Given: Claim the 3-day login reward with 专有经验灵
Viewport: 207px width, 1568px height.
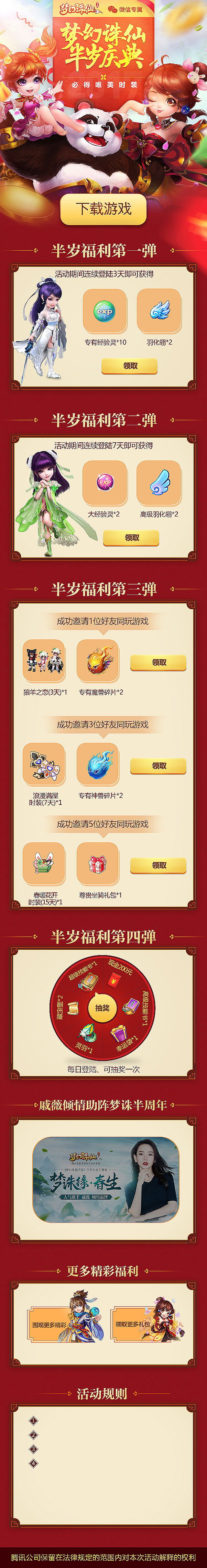Looking at the screenshot, I should [x=130, y=366].
